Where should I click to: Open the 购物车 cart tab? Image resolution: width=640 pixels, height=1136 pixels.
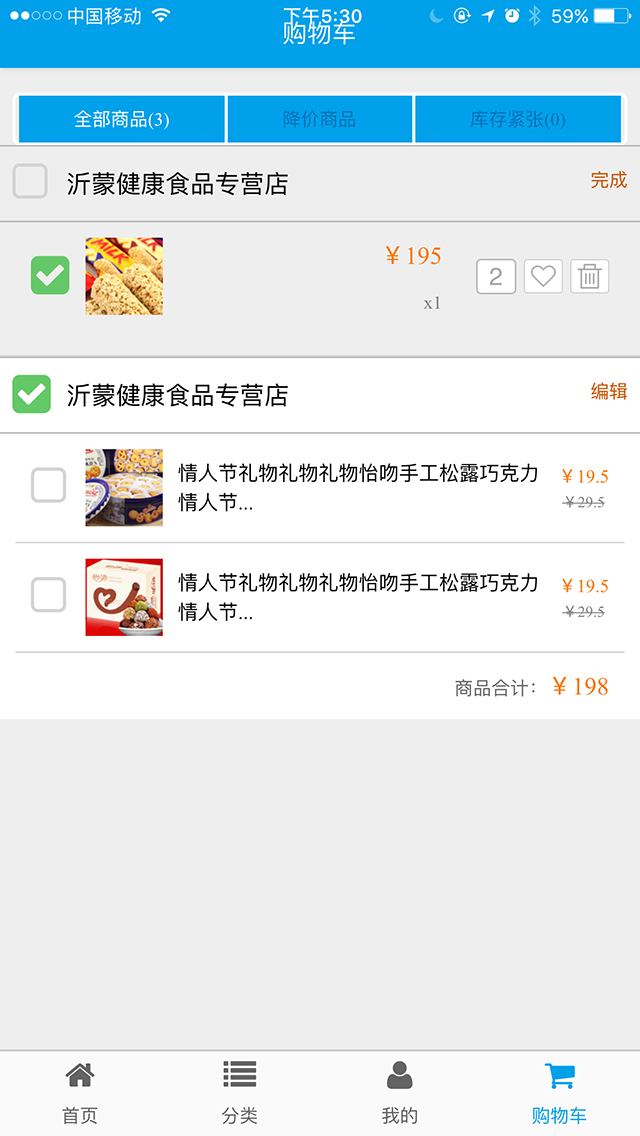pos(559,1092)
